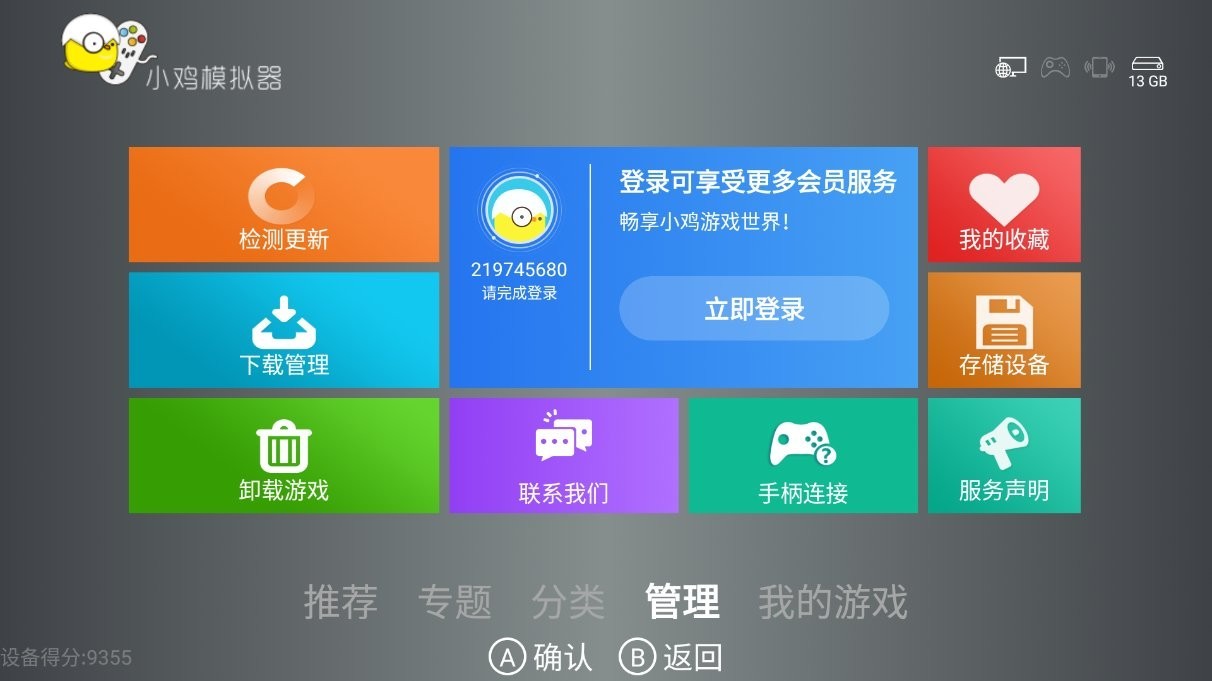Open the 存储设备 storage tile
This screenshot has height=681, width=1212.
[x=1003, y=330]
